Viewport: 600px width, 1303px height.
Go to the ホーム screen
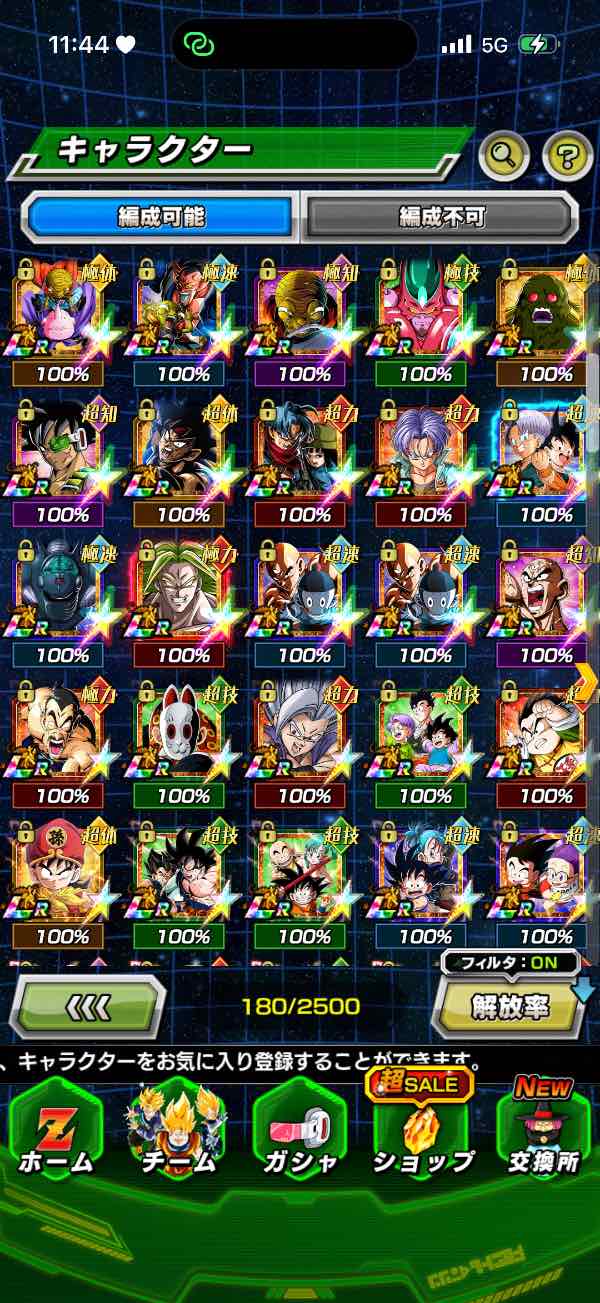[x=55, y=1130]
